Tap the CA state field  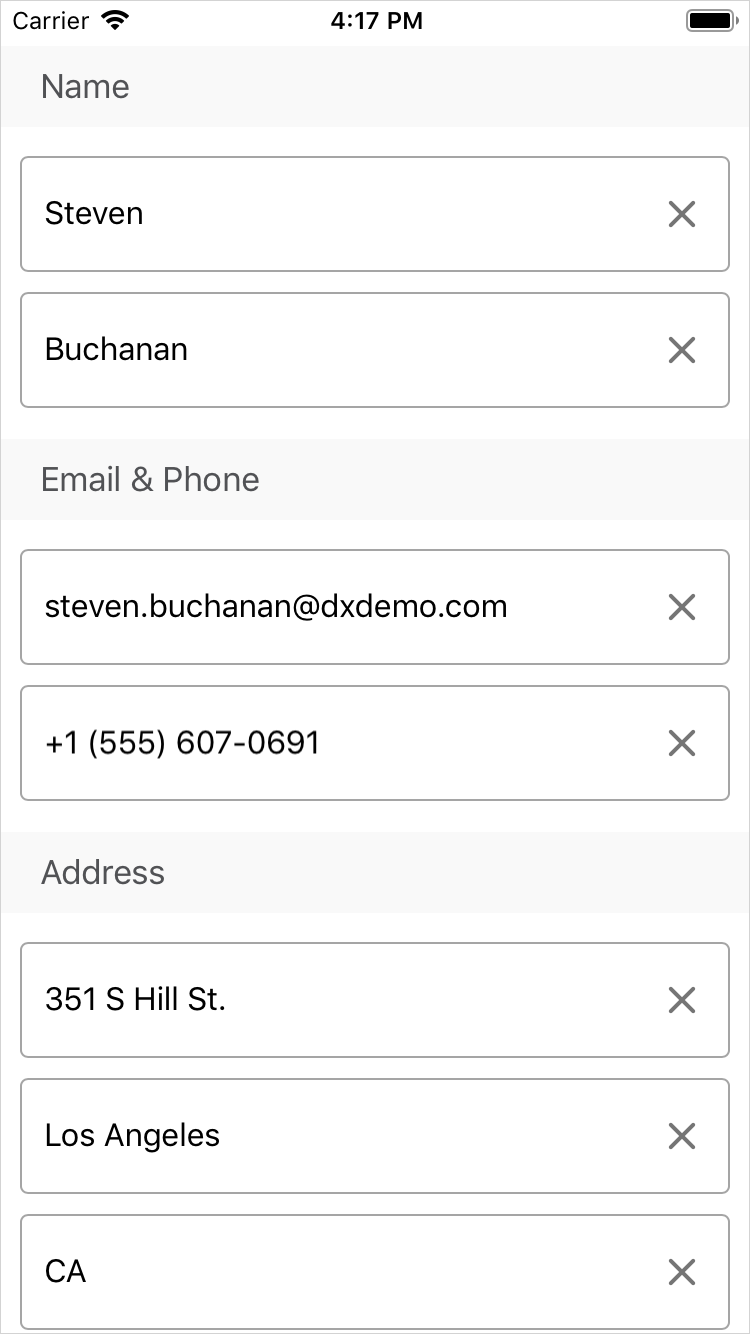coord(340,1272)
